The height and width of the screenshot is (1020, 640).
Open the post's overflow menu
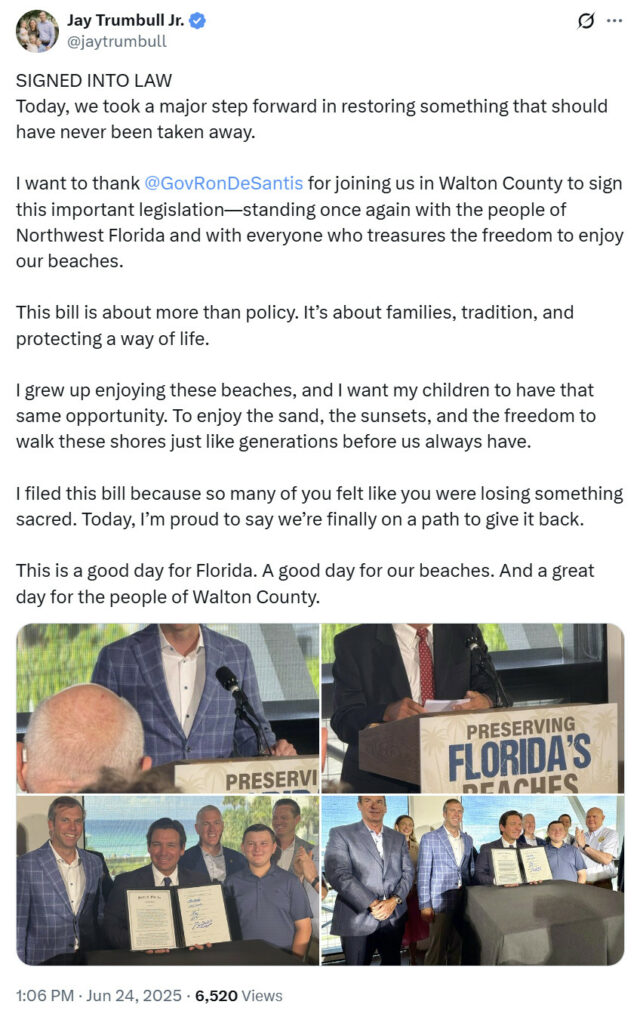click(614, 21)
